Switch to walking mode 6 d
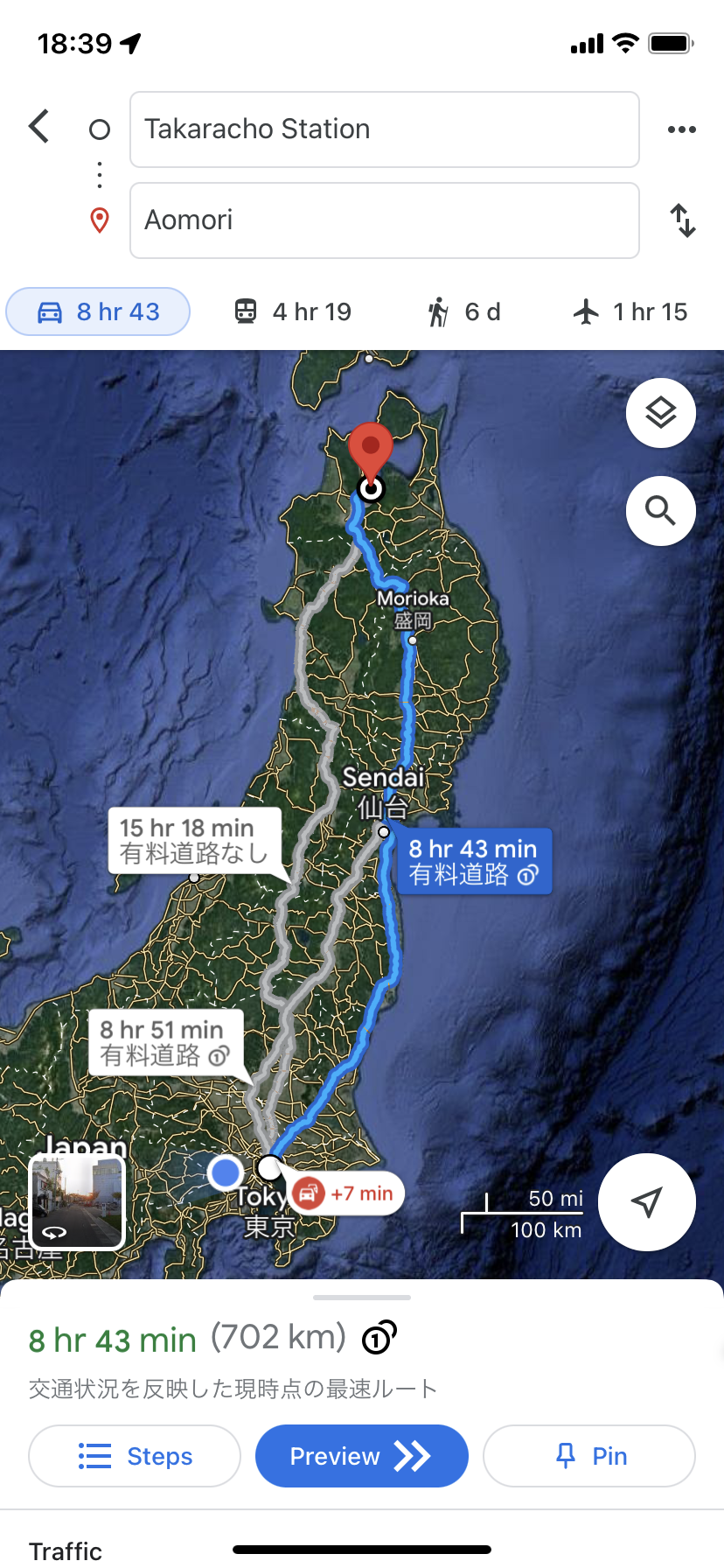Image resolution: width=724 pixels, height=1568 pixels. pos(463,311)
